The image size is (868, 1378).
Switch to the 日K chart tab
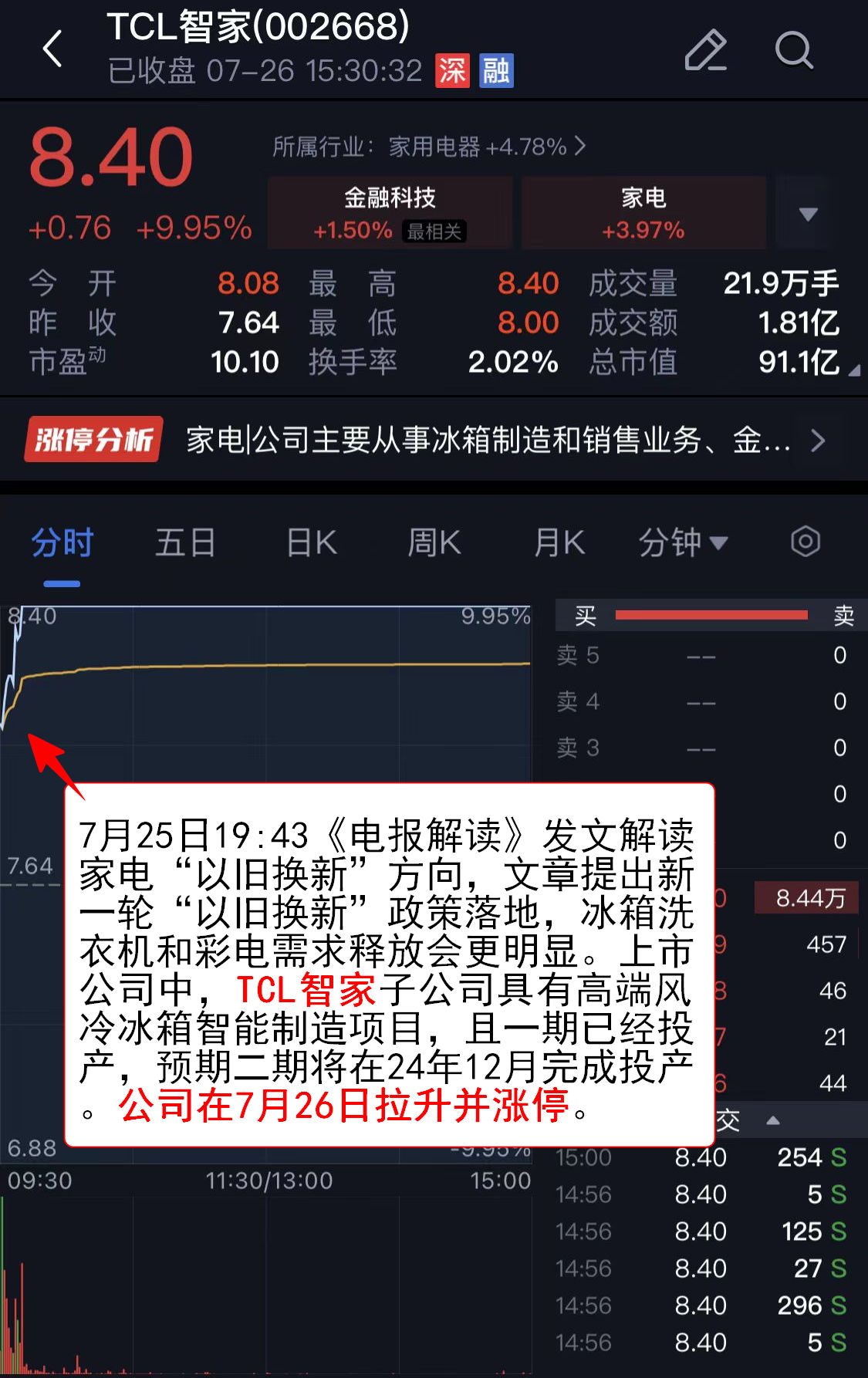(x=312, y=543)
